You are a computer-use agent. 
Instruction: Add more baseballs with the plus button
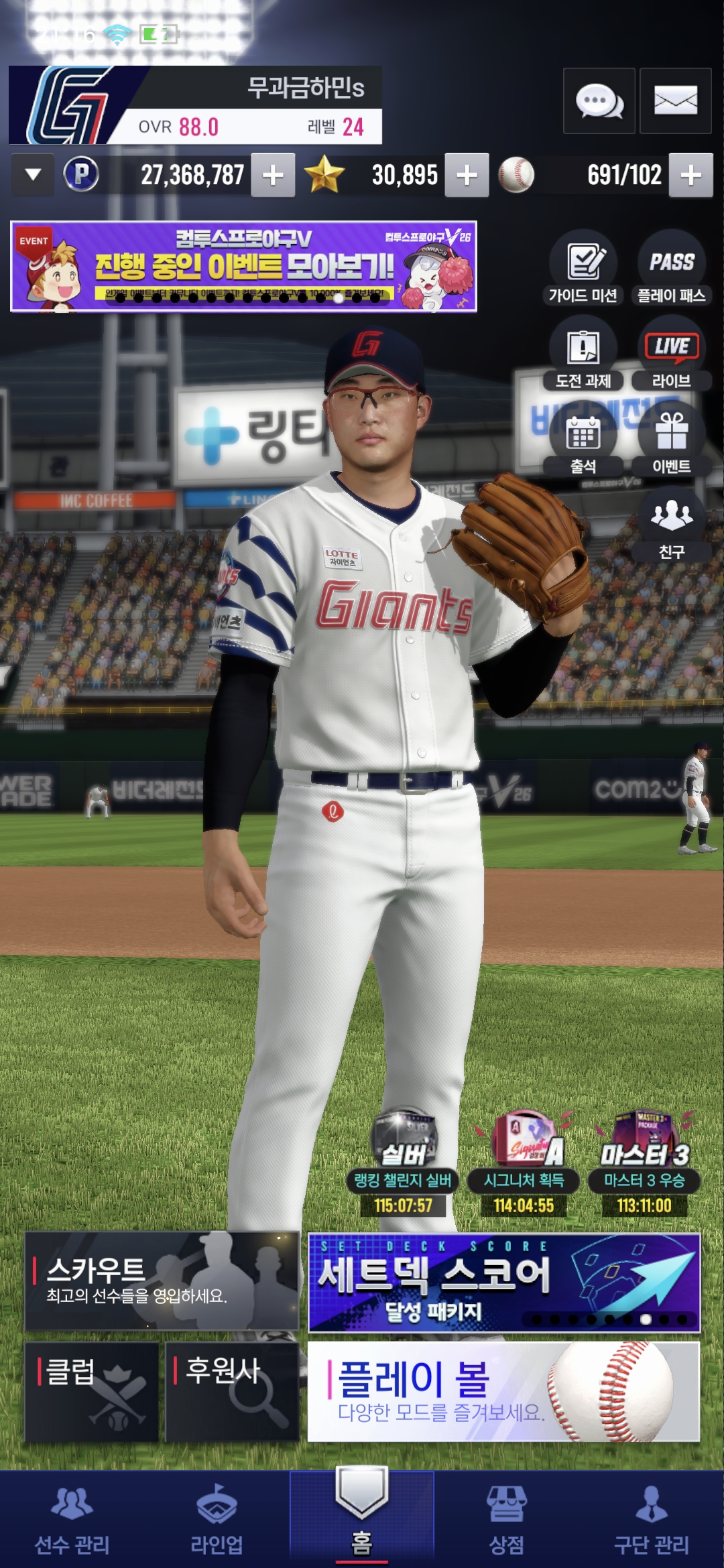[690, 175]
